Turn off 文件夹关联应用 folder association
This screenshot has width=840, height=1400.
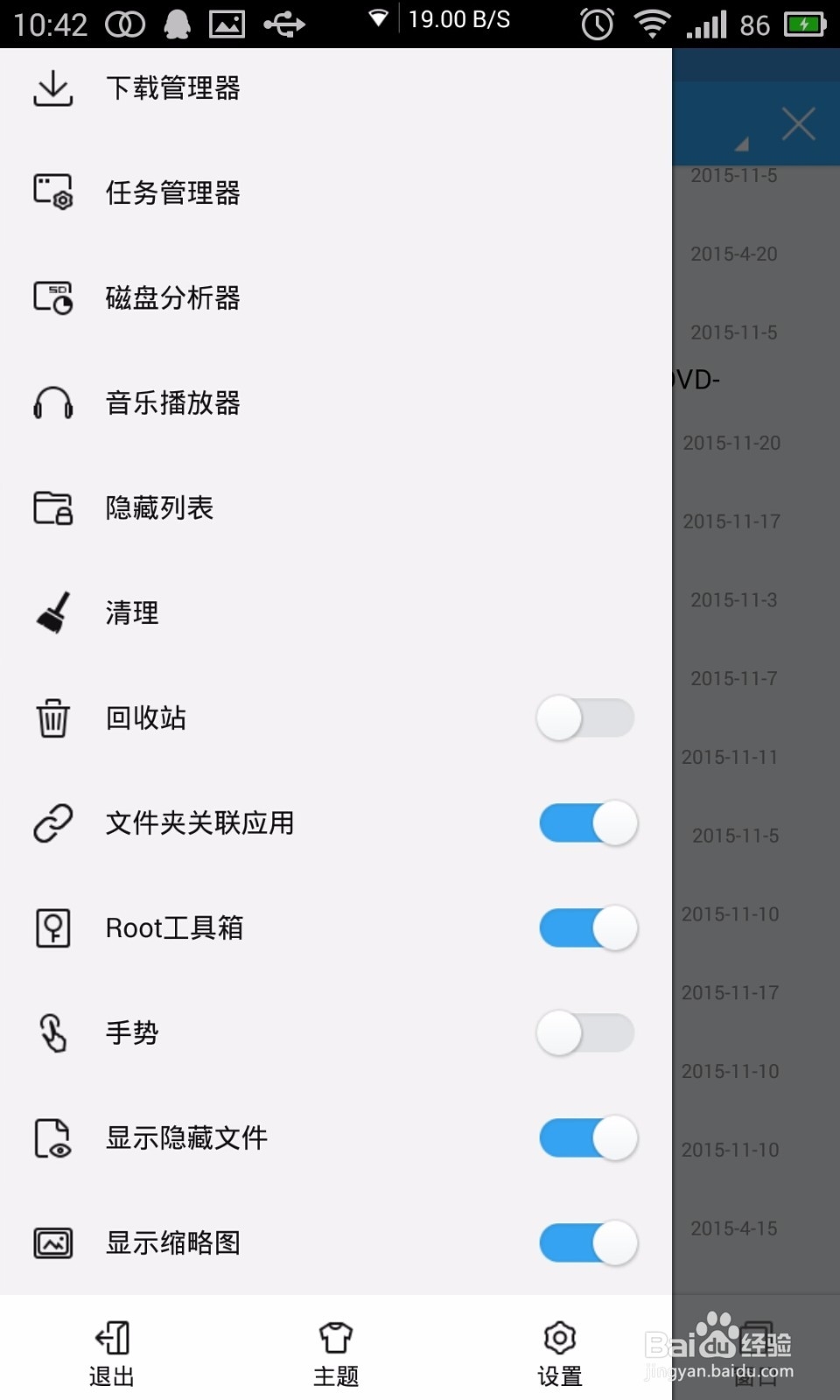586,822
